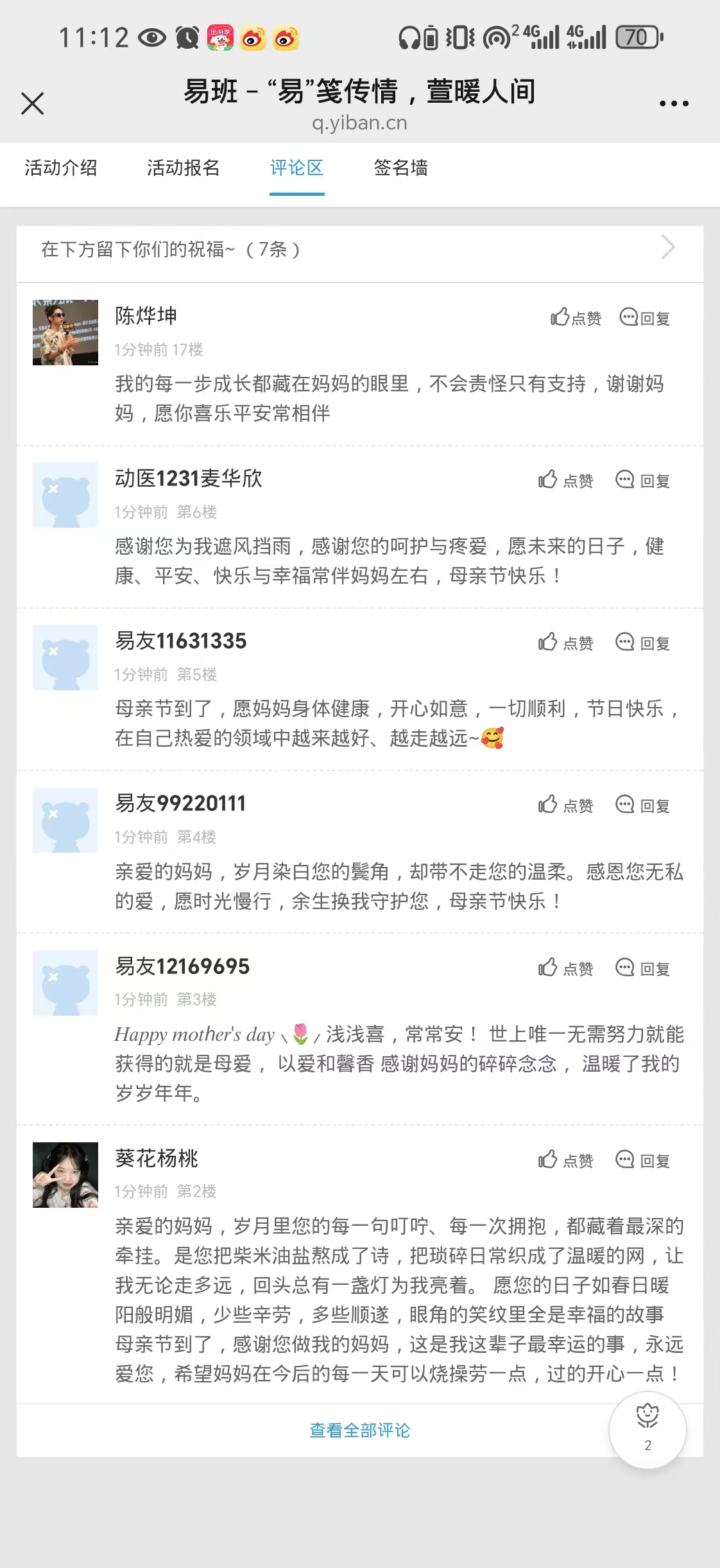The height and width of the screenshot is (1568, 720).
Task: View all comments via 查看全部评论
Action: coord(359,1431)
